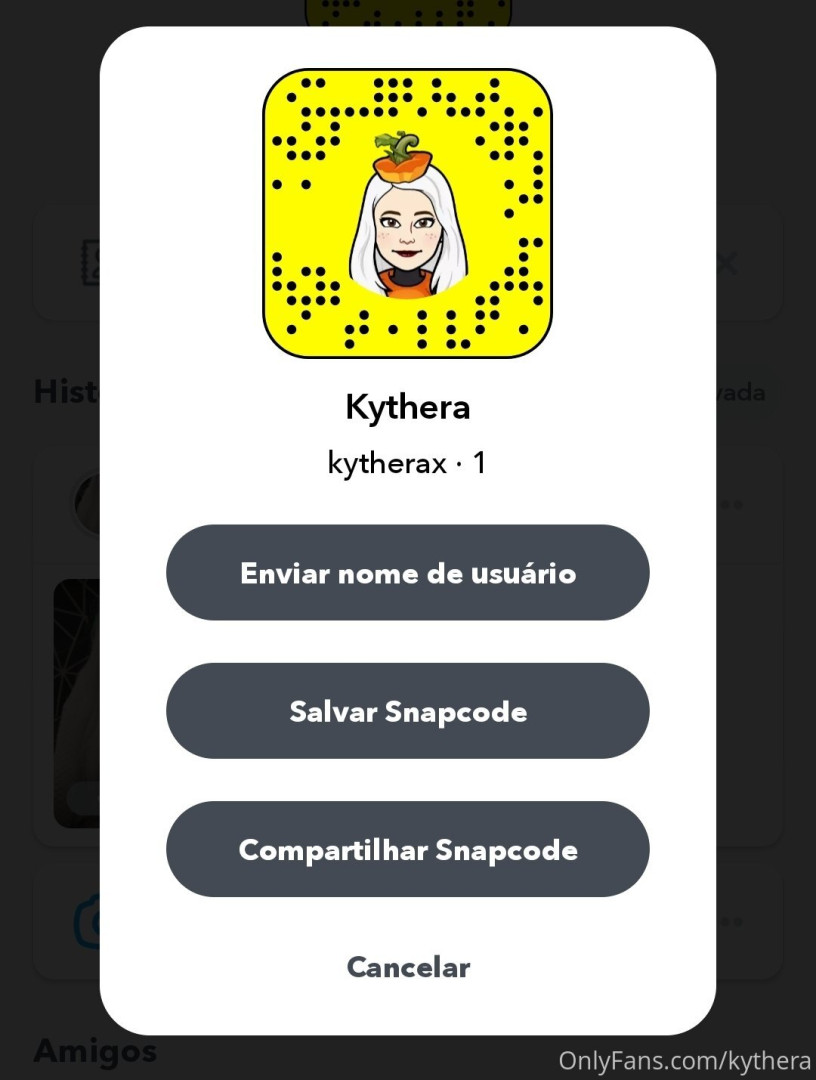Dismiss the dialog with Cancelar
Viewport: 816px width, 1080px height.
(x=408, y=967)
